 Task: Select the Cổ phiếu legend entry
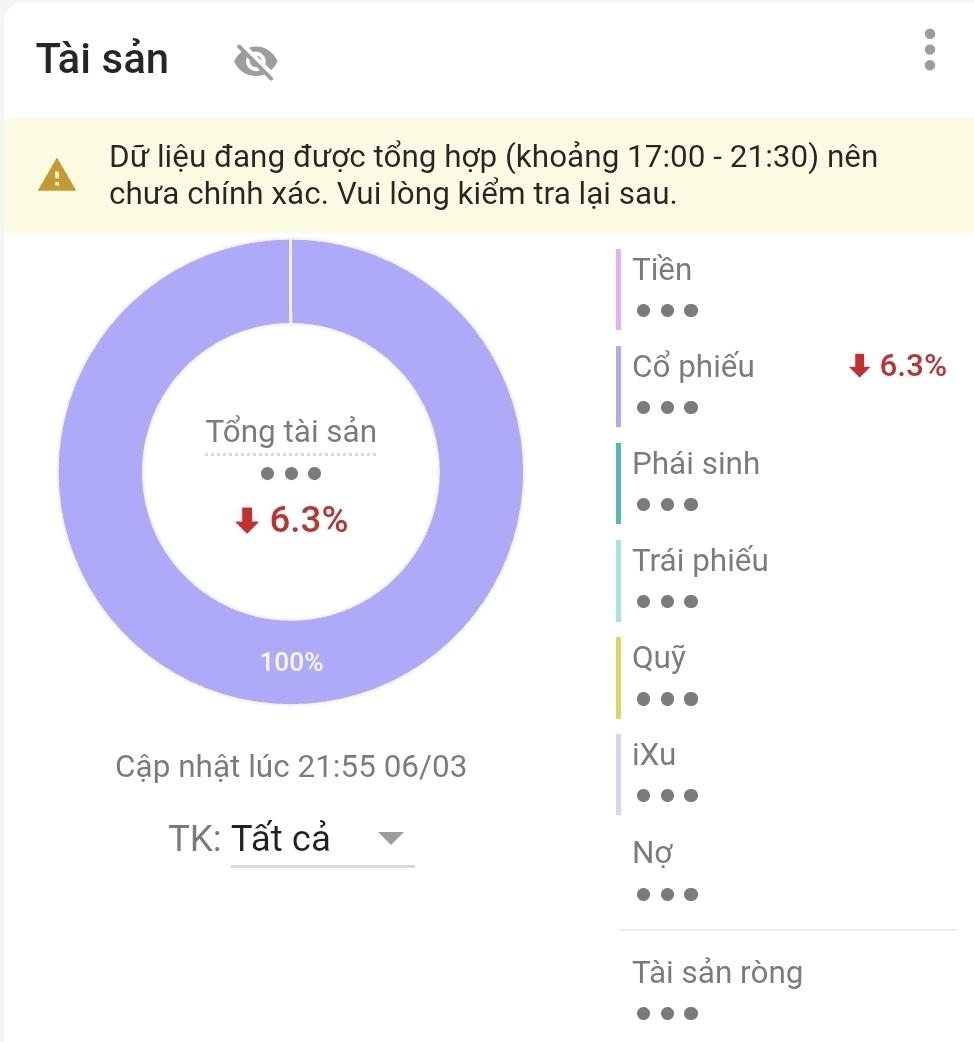(x=695, y=366)
